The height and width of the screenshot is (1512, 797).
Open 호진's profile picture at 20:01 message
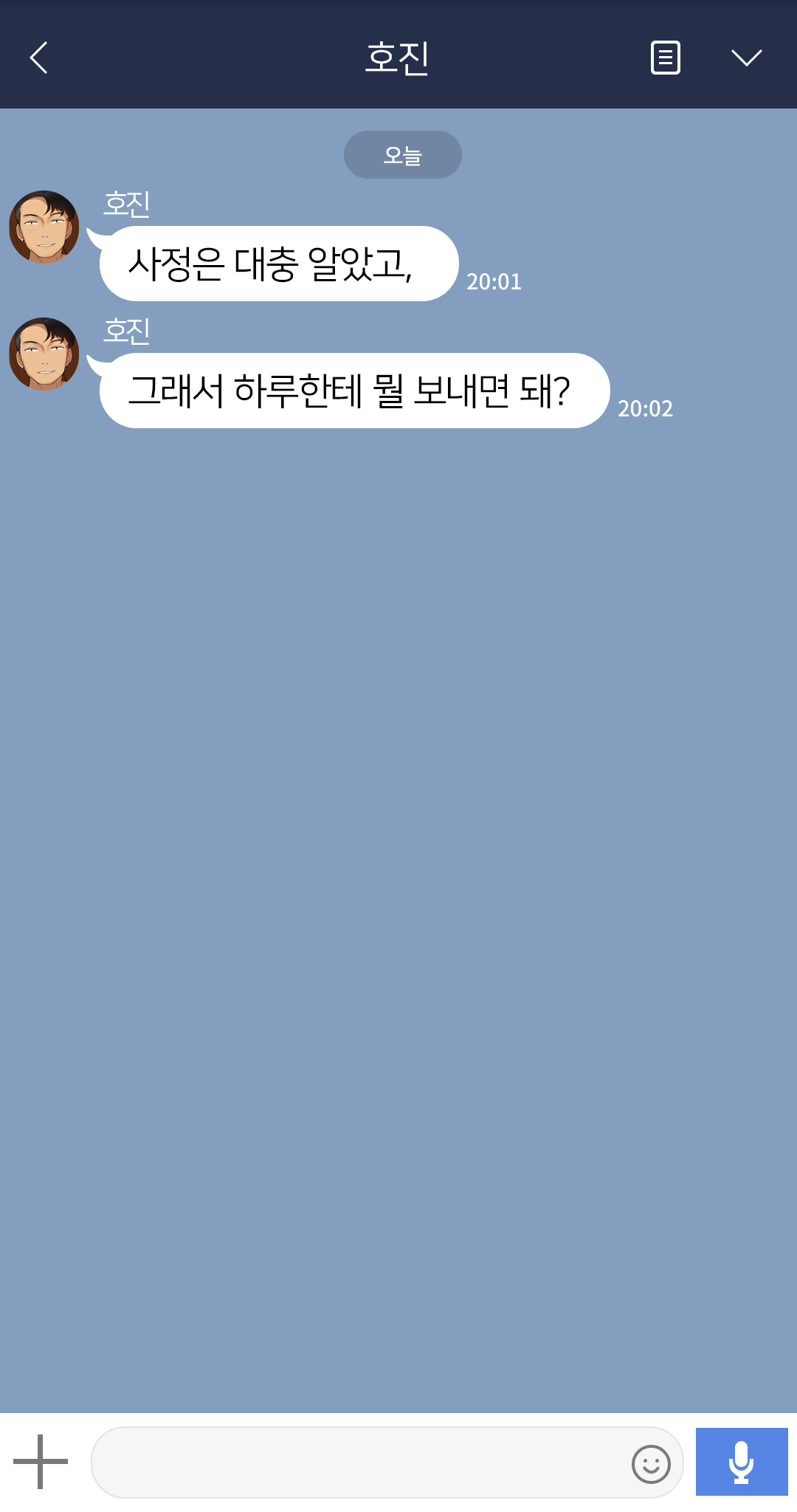tap(44, 227)
